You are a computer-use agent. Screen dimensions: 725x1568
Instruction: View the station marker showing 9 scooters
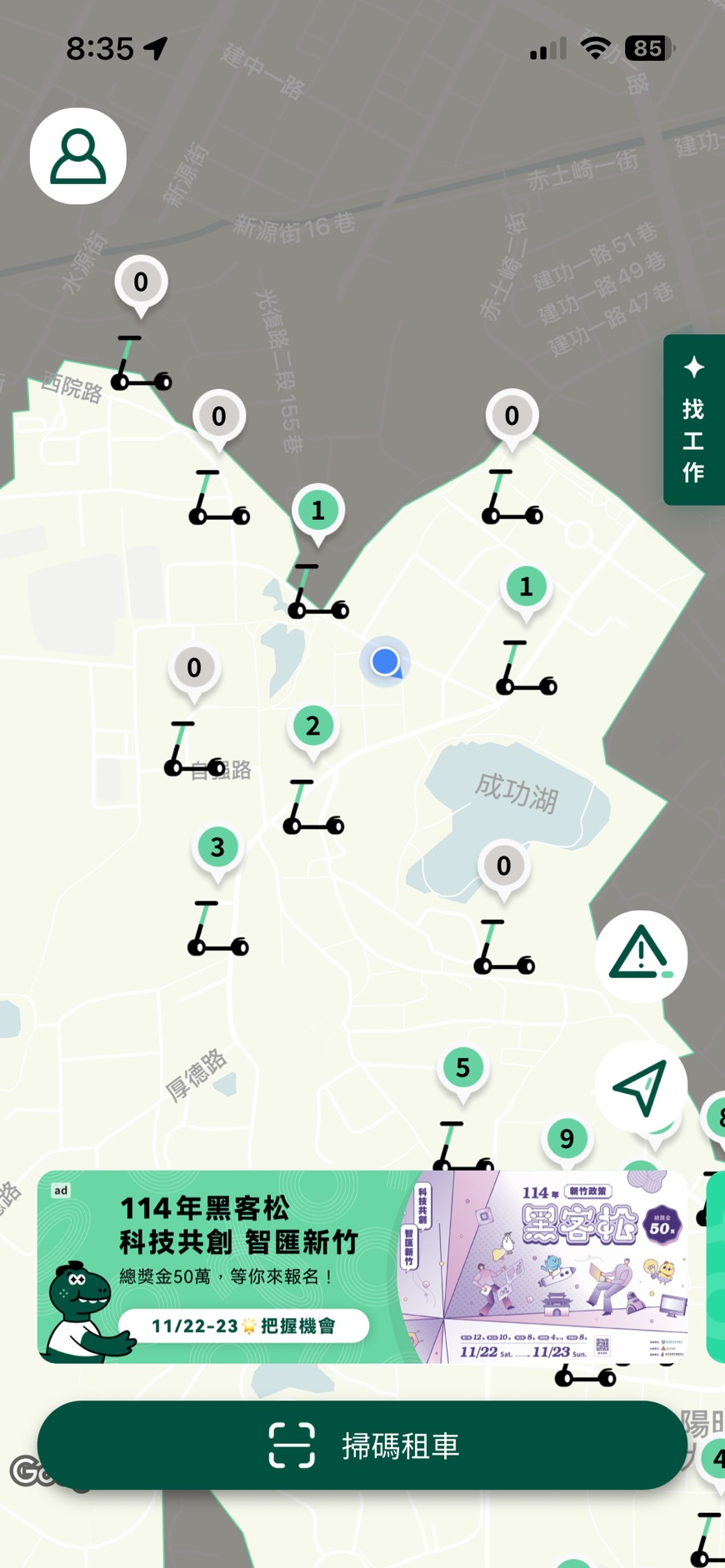click(567, 1138)
